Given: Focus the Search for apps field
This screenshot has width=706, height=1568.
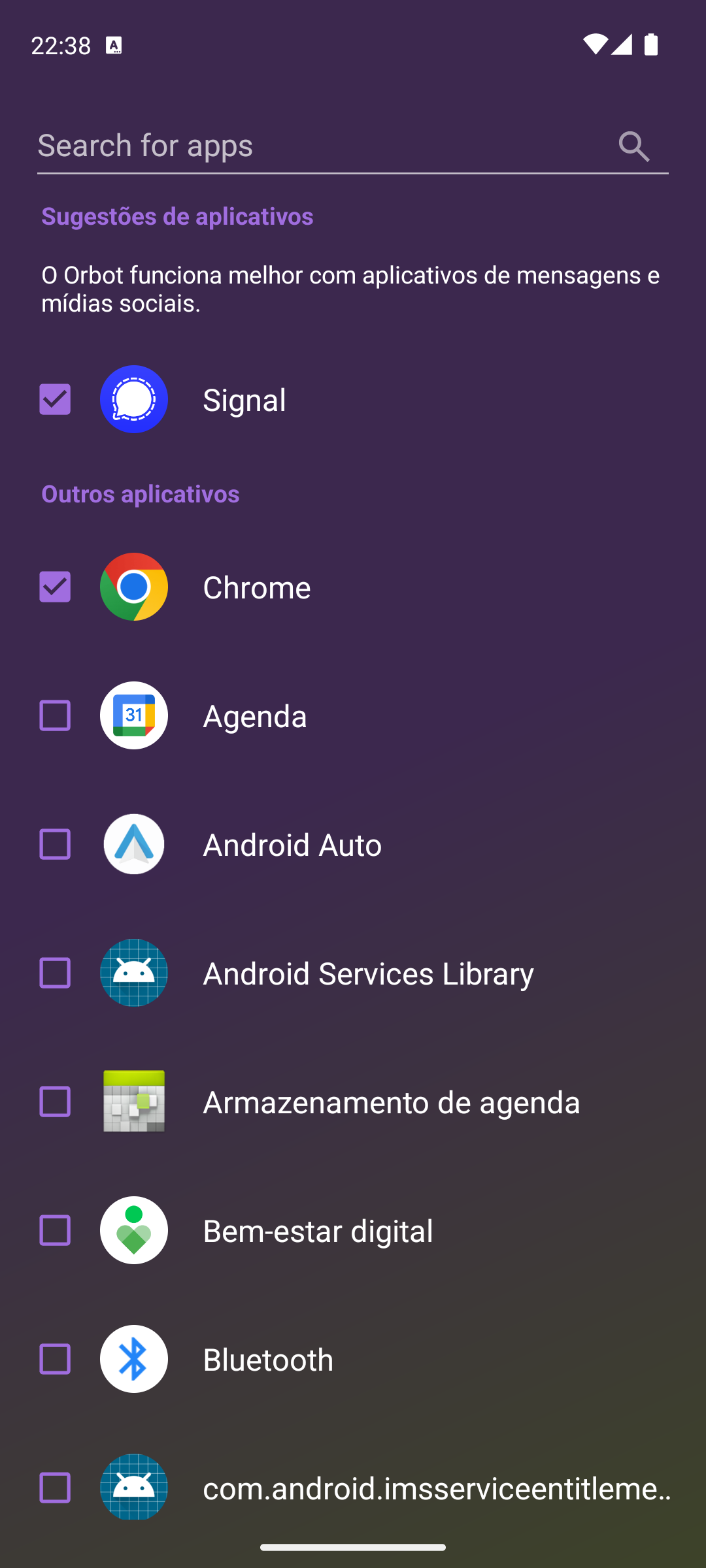Looking at the screenshot, I should [x=320, y=146].
